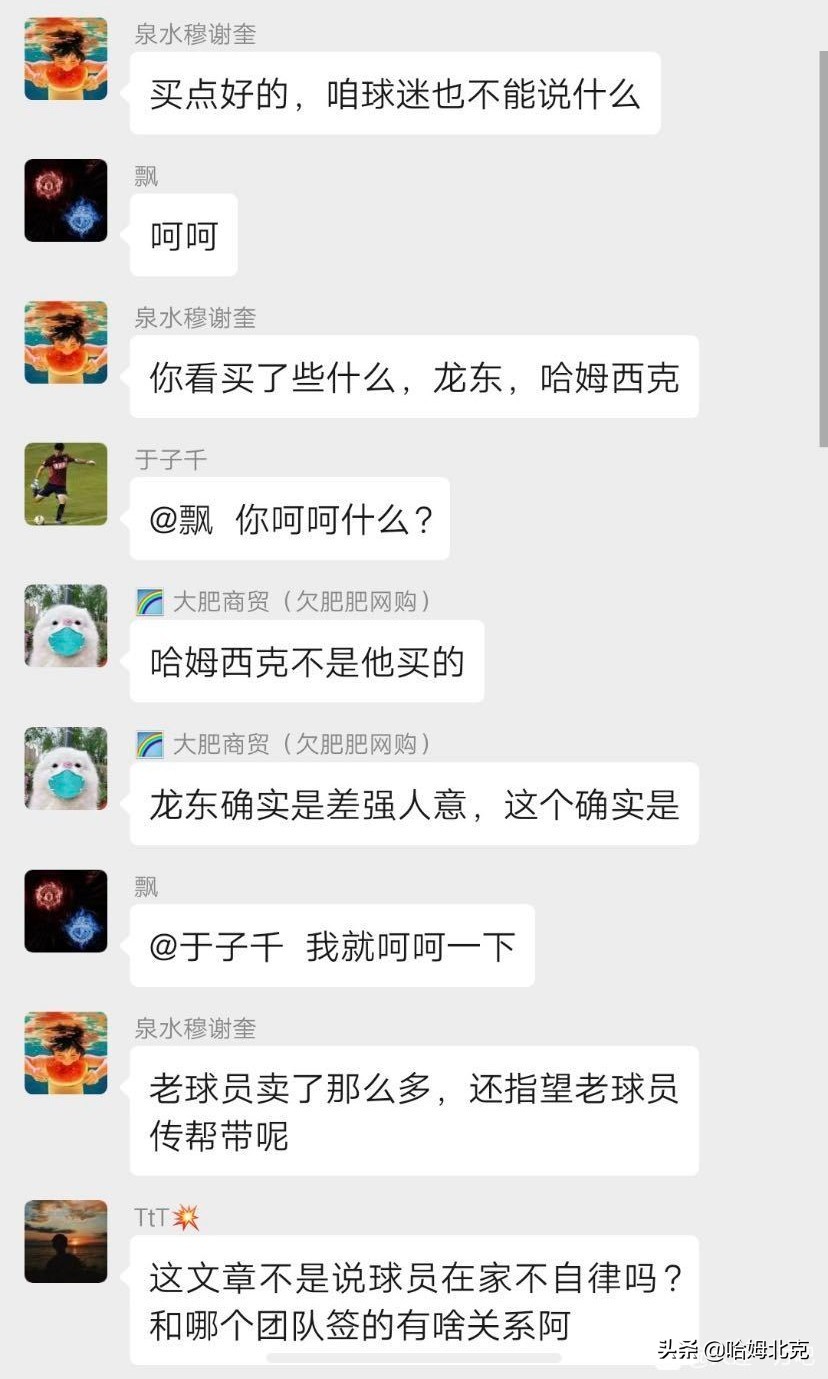Click the bubble about 龙东确实是差强人意
The height and width of the screenshot is (1379, 828).
415,804
